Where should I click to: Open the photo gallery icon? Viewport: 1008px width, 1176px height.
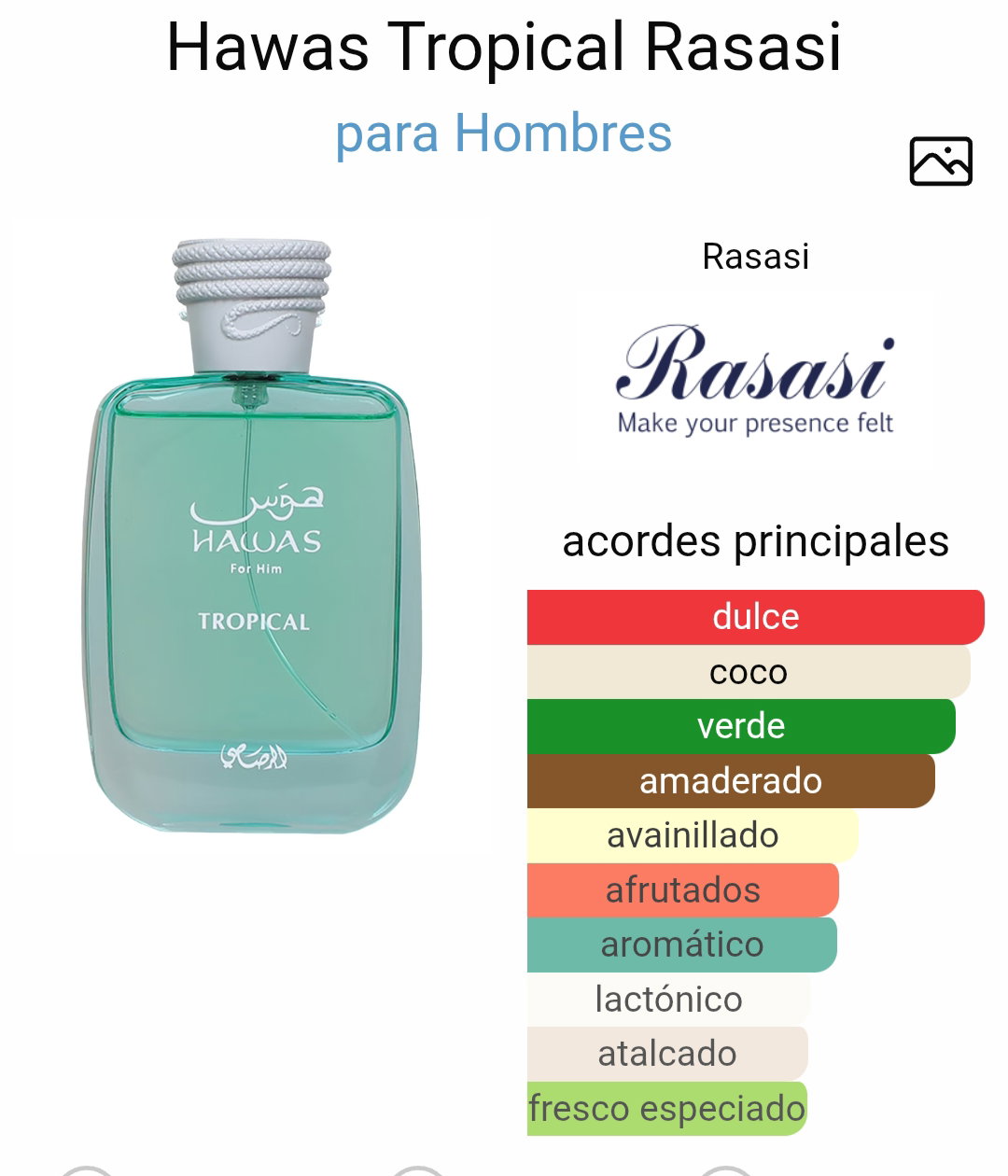point(941,161)
